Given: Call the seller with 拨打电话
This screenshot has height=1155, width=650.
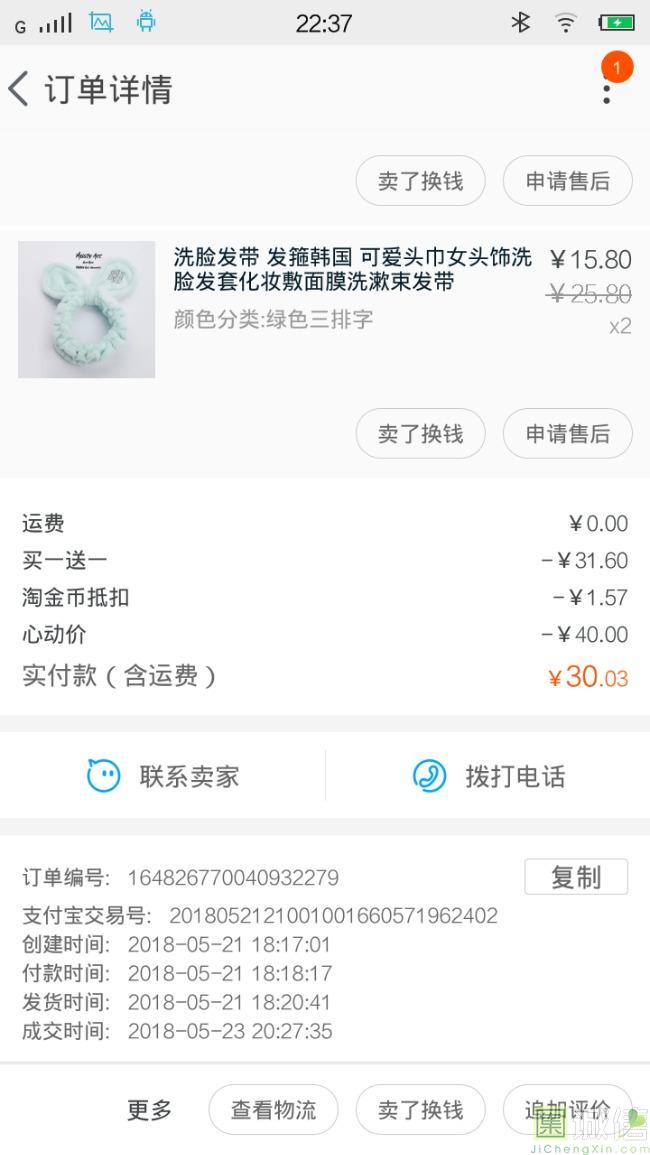Looking at the screenshot, I should tap(488, 776).
